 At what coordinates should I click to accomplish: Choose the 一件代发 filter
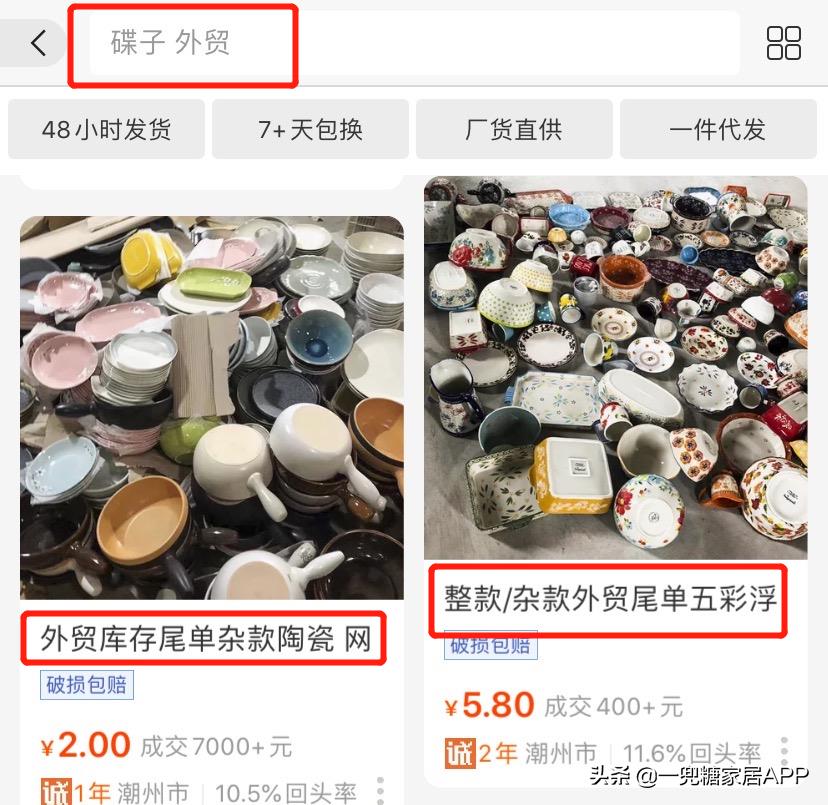717,129
